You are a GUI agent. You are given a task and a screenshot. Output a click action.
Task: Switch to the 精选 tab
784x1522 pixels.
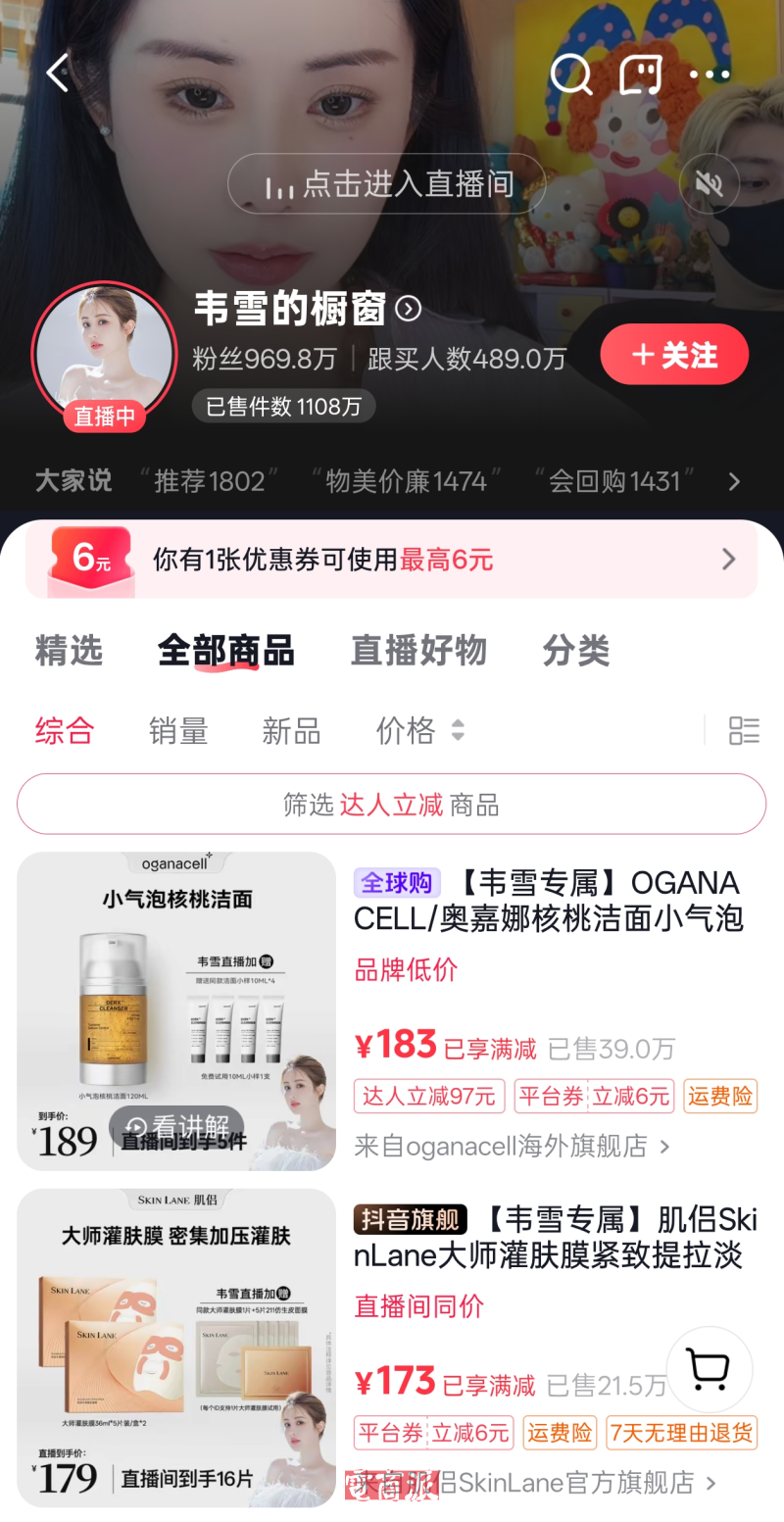point(69,651)
